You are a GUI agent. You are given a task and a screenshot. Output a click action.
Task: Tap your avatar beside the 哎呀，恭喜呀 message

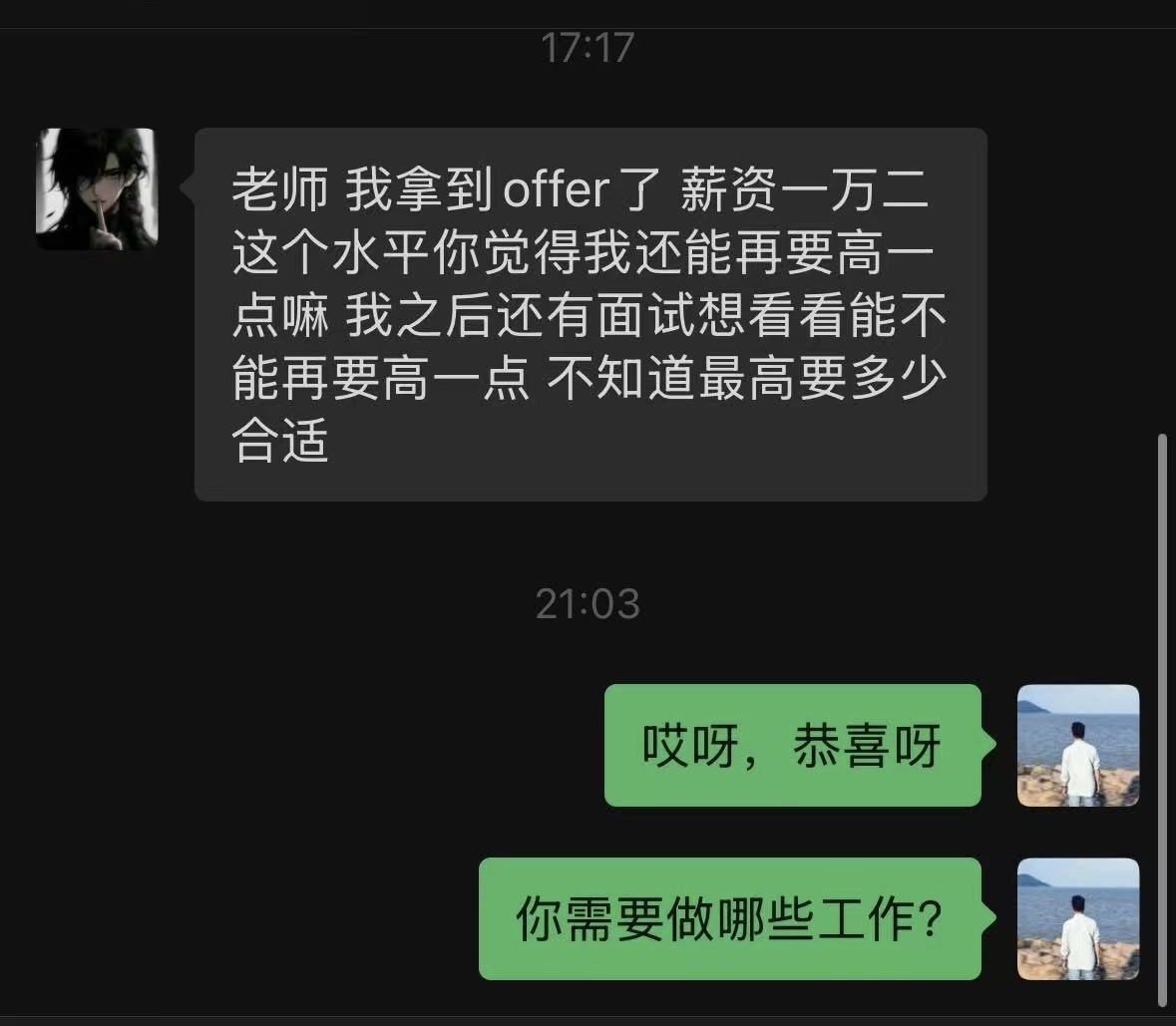1077,745
